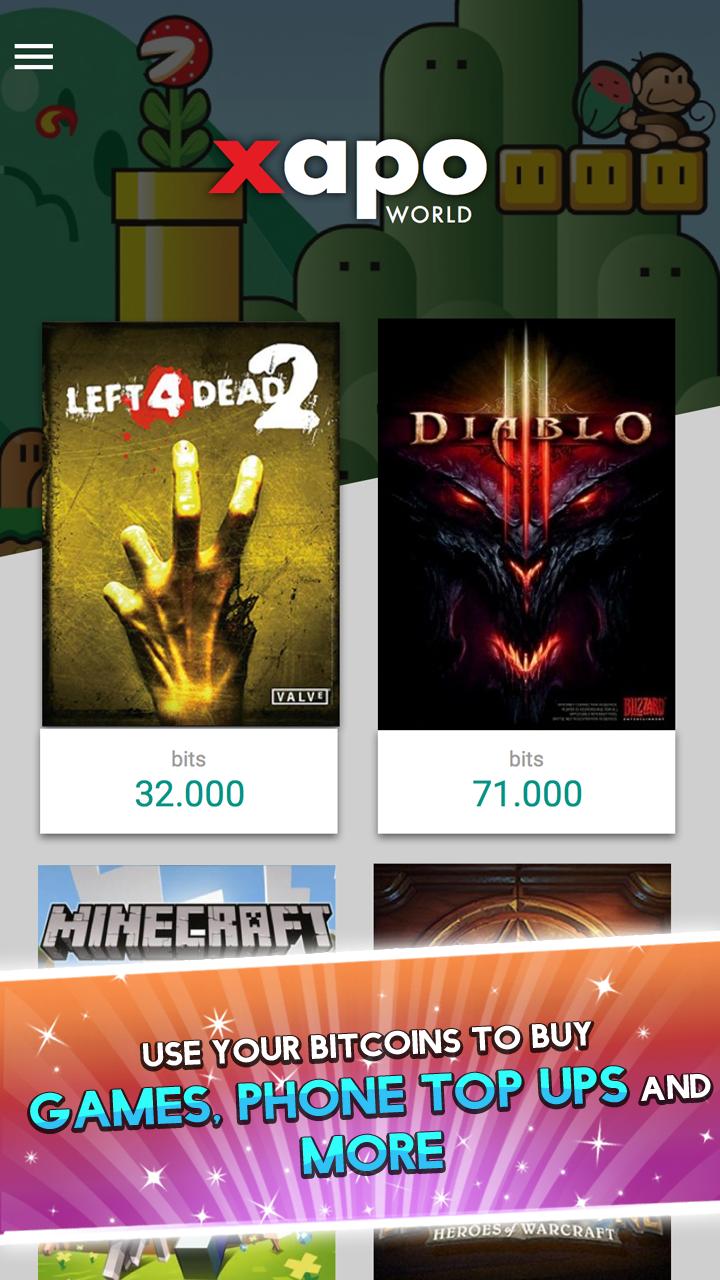Select the Minecraft game tile

point(187,915)
